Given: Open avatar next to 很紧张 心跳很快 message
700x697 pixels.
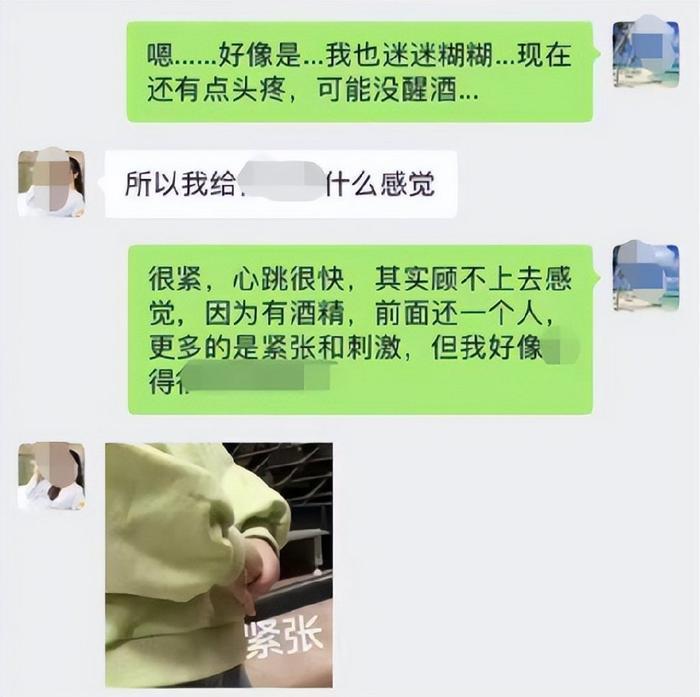Looking at the screenshot, I should [646, 275].
